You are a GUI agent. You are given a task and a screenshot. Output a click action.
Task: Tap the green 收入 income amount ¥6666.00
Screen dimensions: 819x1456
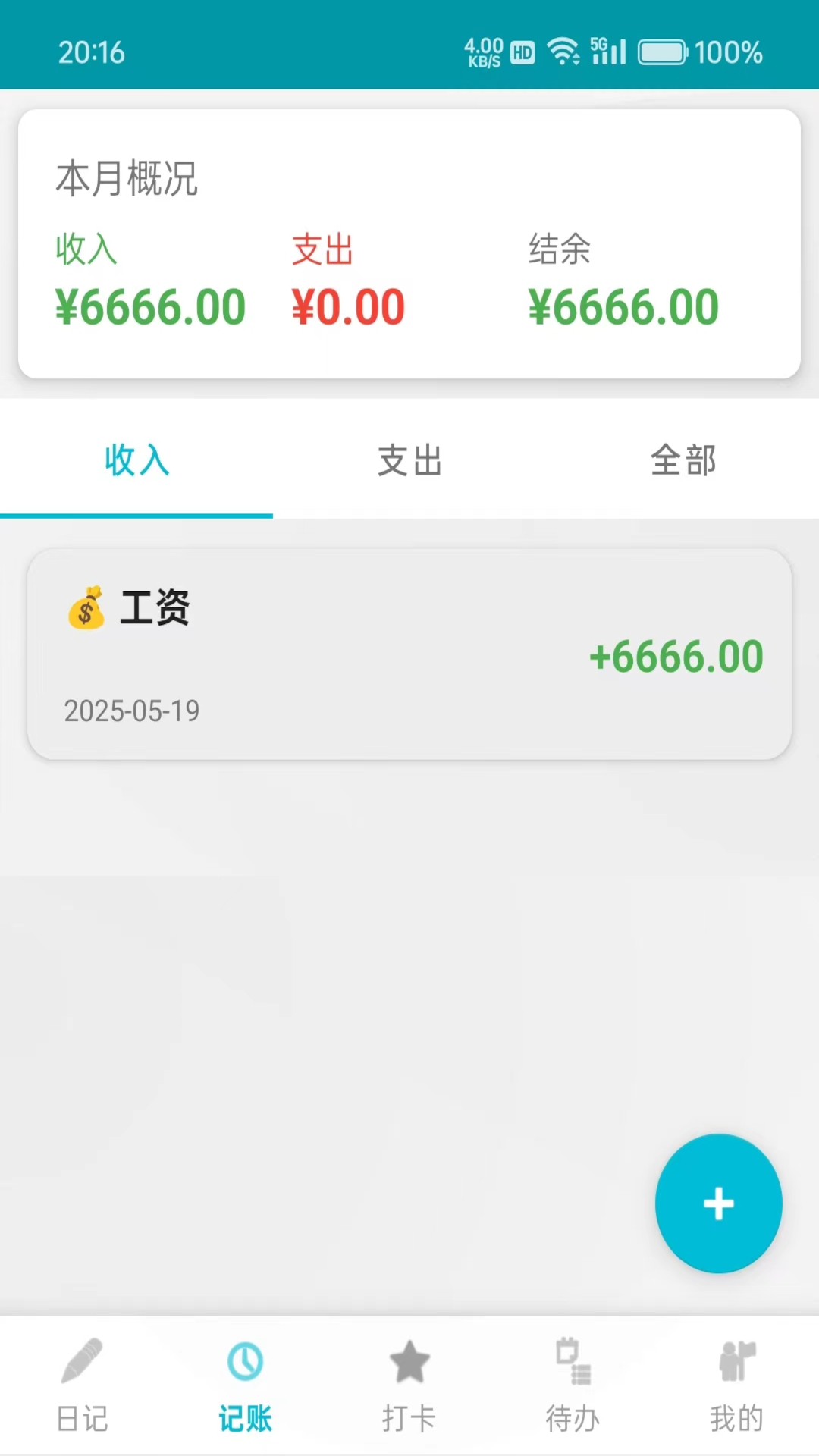coord(149,306)
